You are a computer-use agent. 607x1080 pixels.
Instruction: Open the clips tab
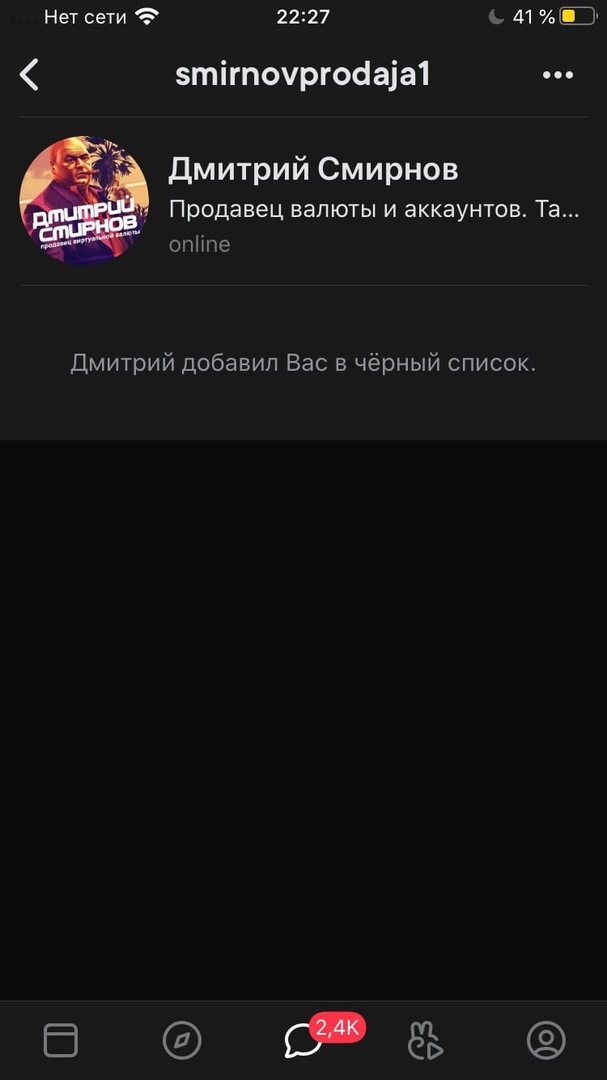tap(425, 1041)
